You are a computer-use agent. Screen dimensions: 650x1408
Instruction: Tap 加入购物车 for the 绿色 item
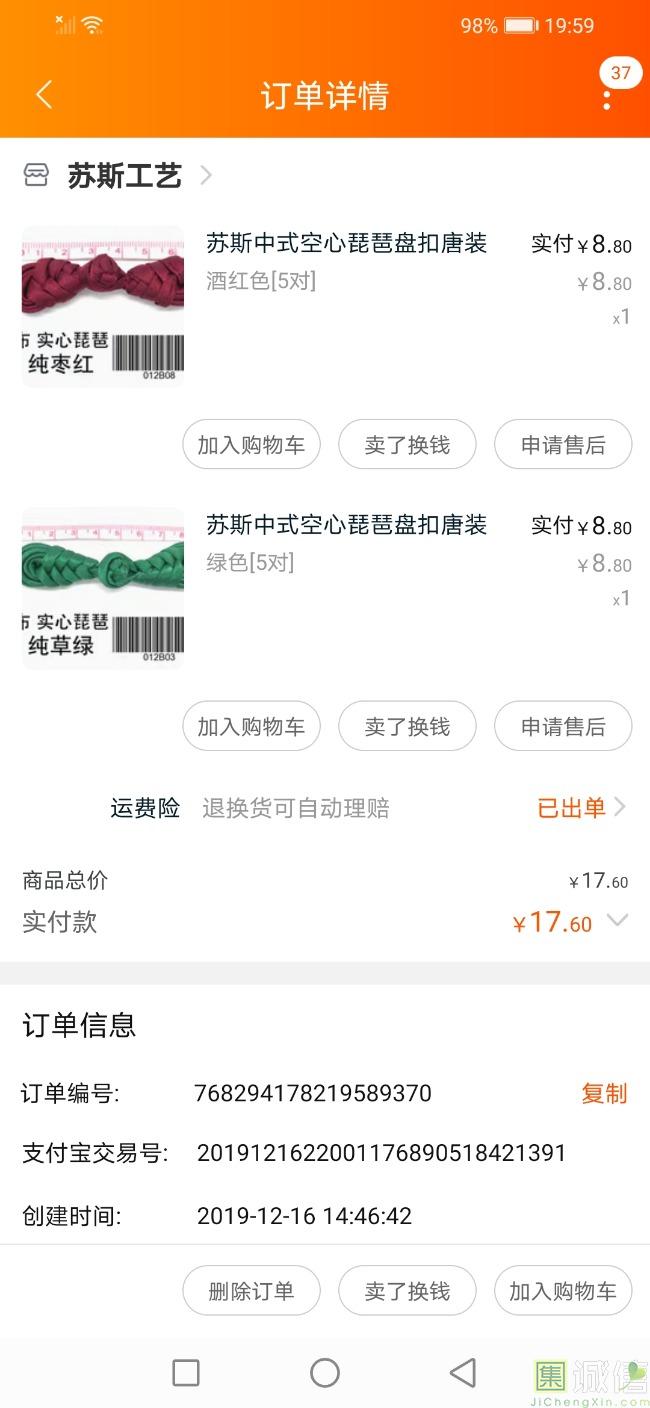pos(251,727)
